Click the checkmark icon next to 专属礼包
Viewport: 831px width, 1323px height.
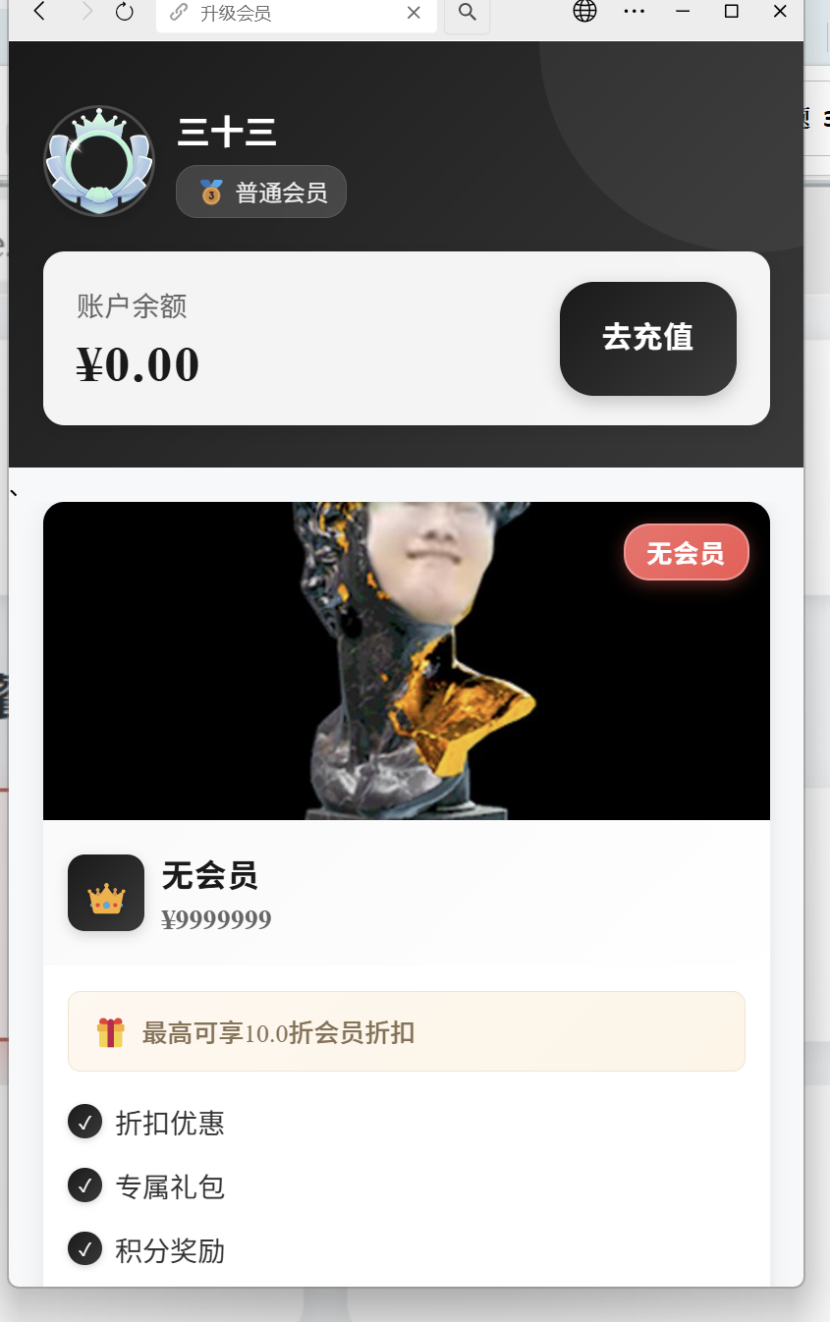point(85,1187)
